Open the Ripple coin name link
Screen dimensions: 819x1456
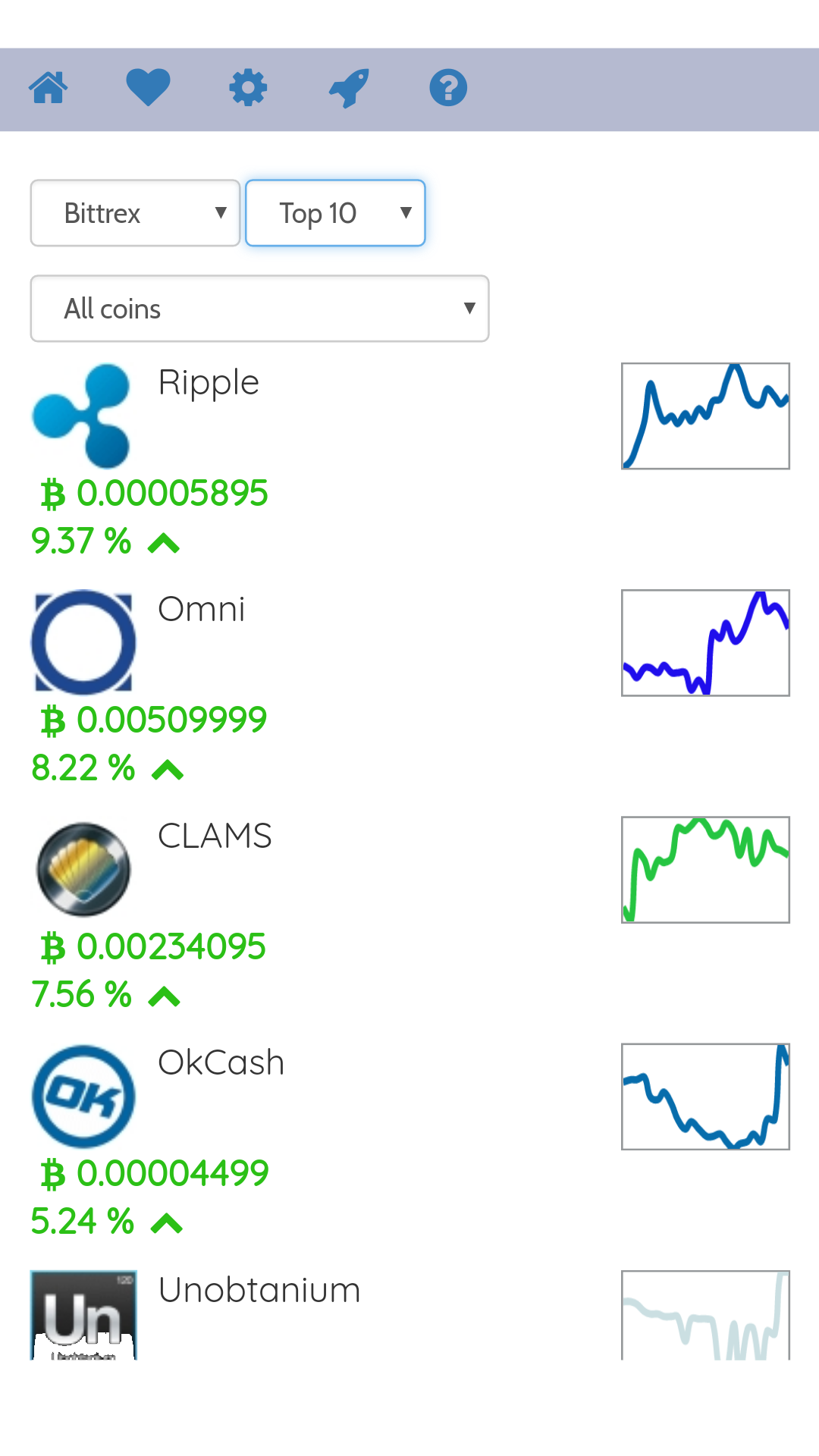tap(209, 383)
